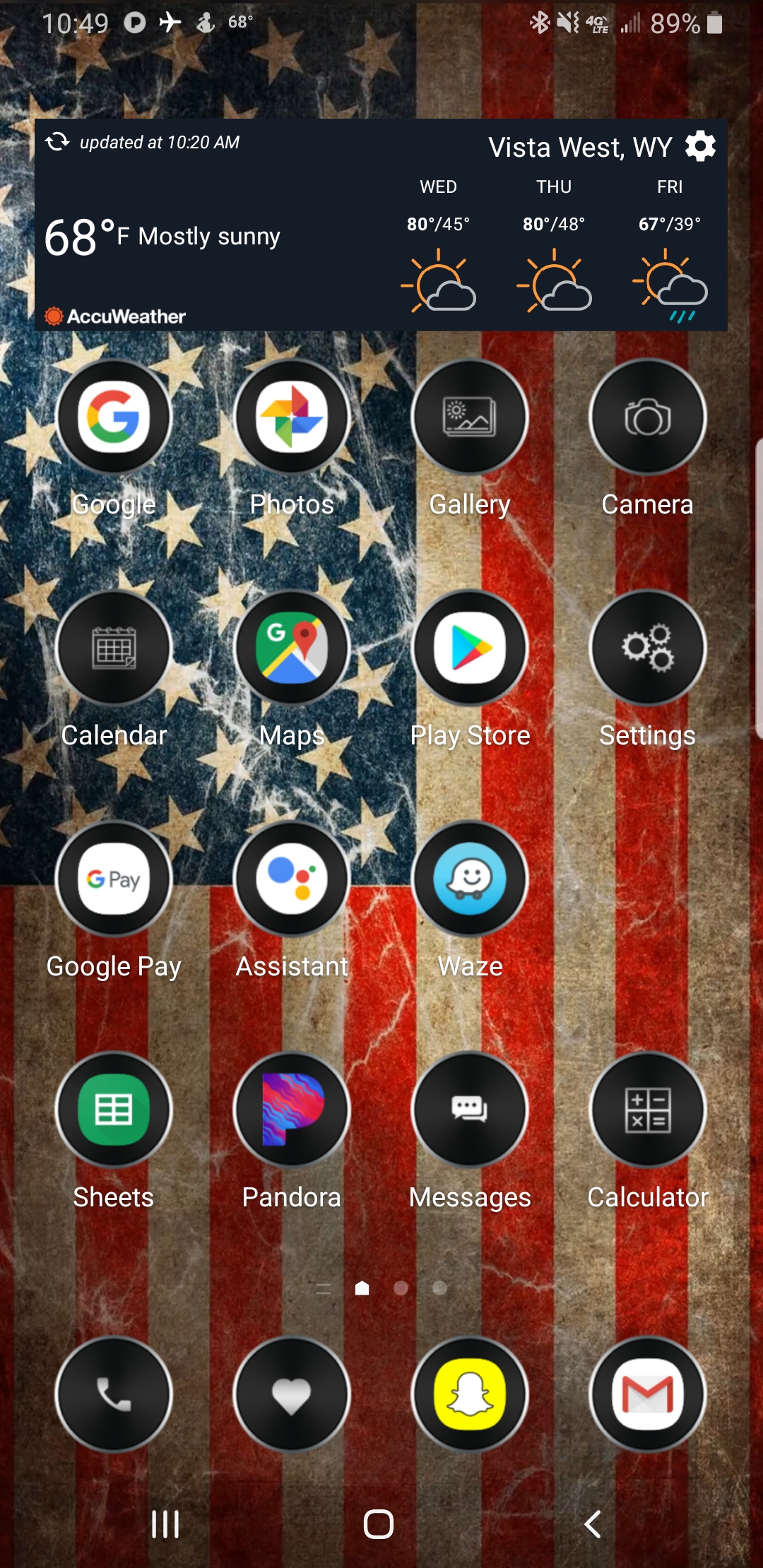The image size is (763, 1568).
Task: Open Google Photos
Action: (x=292, y=417)
